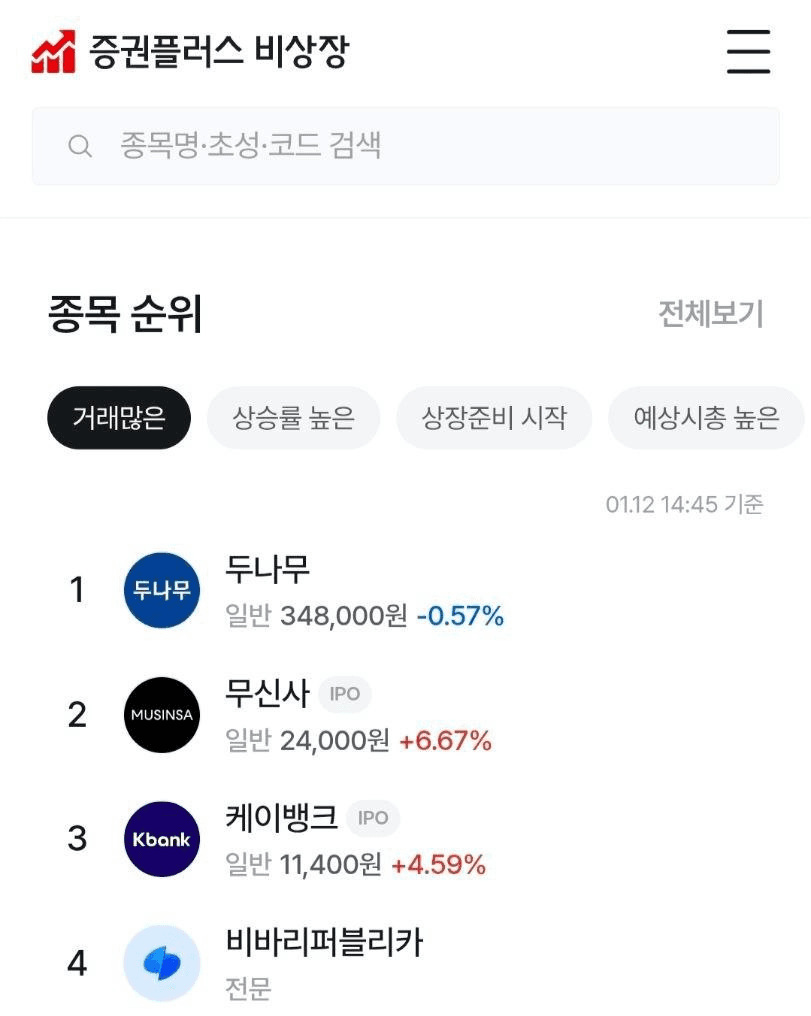The width and height of the screenshot is (811, 1016).
Task: Switch to the 상승률 높은 chip
Action: [x=293, y=417]
